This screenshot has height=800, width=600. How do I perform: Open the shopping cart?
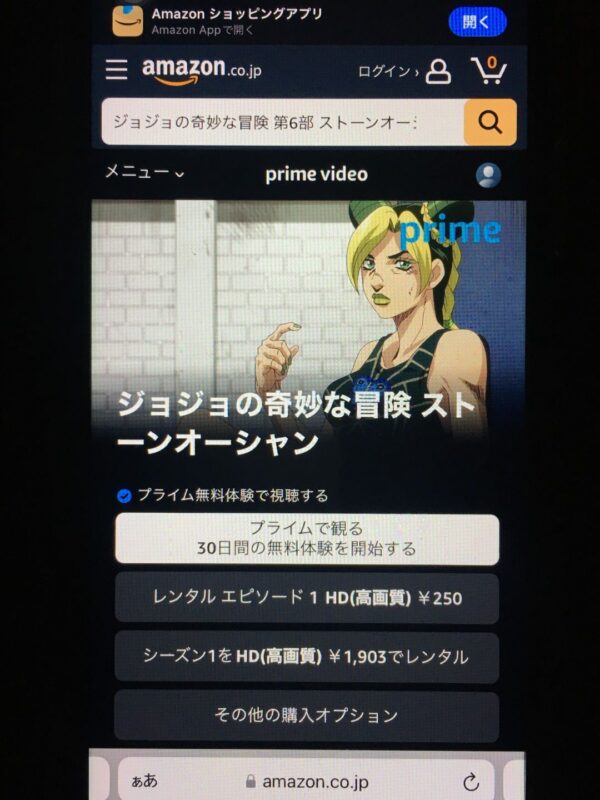pos(488,70)
